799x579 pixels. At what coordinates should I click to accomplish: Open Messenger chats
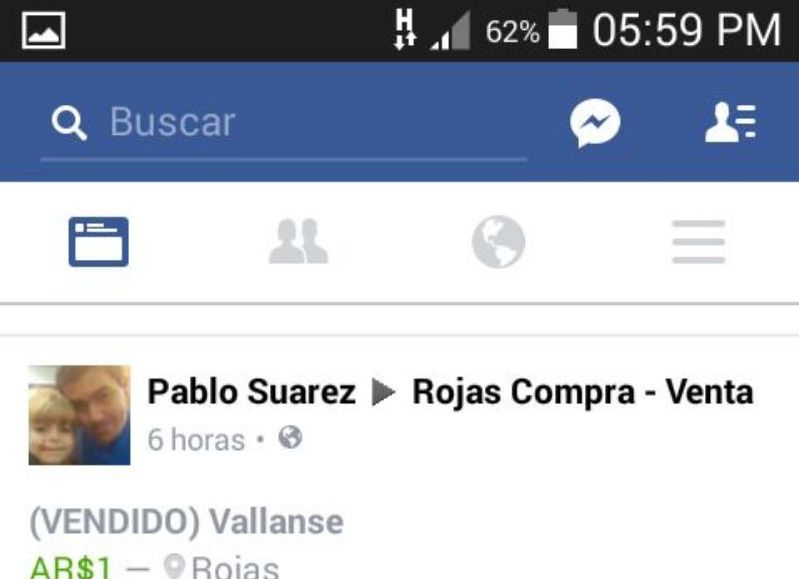point(595,124)
